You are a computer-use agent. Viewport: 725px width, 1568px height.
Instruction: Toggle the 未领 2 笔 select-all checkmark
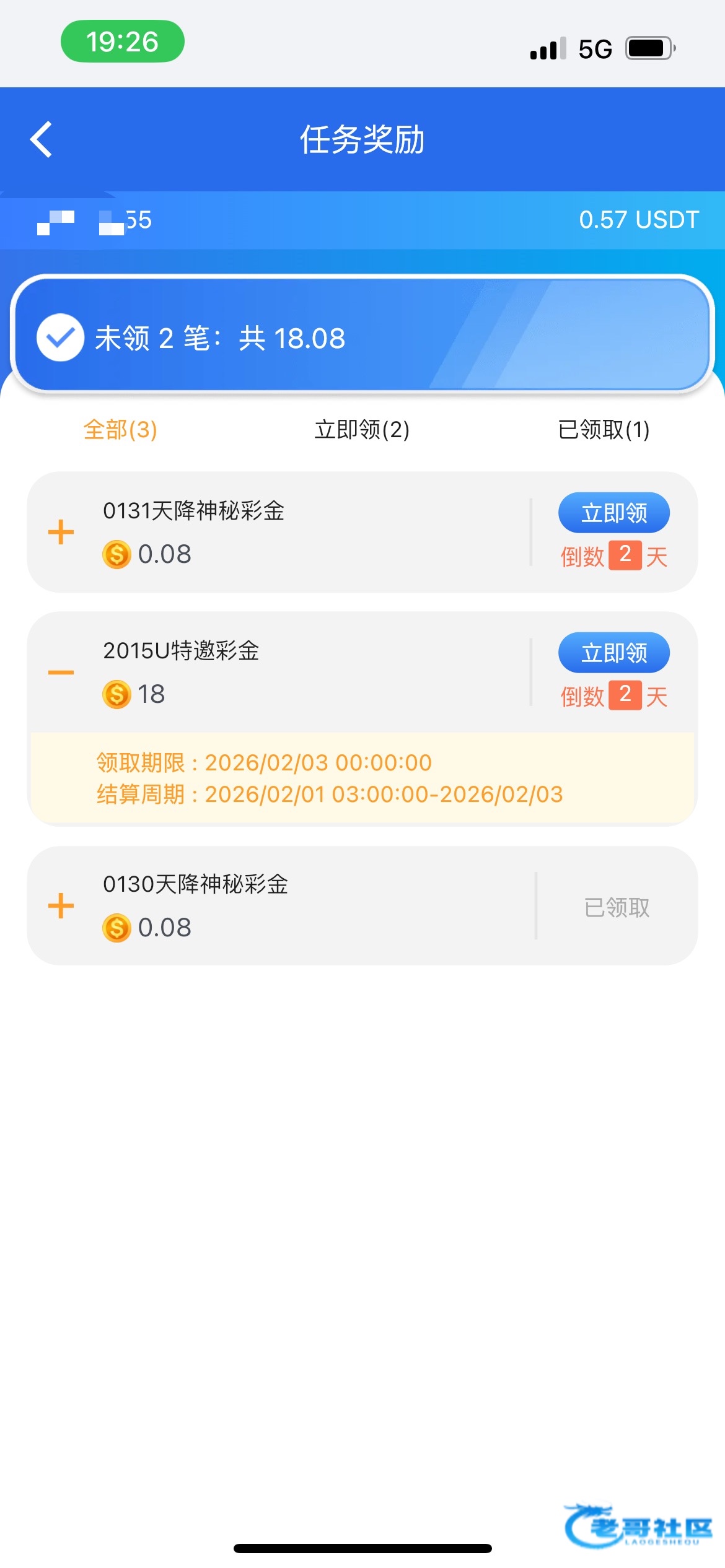click(x=60, y=338)
